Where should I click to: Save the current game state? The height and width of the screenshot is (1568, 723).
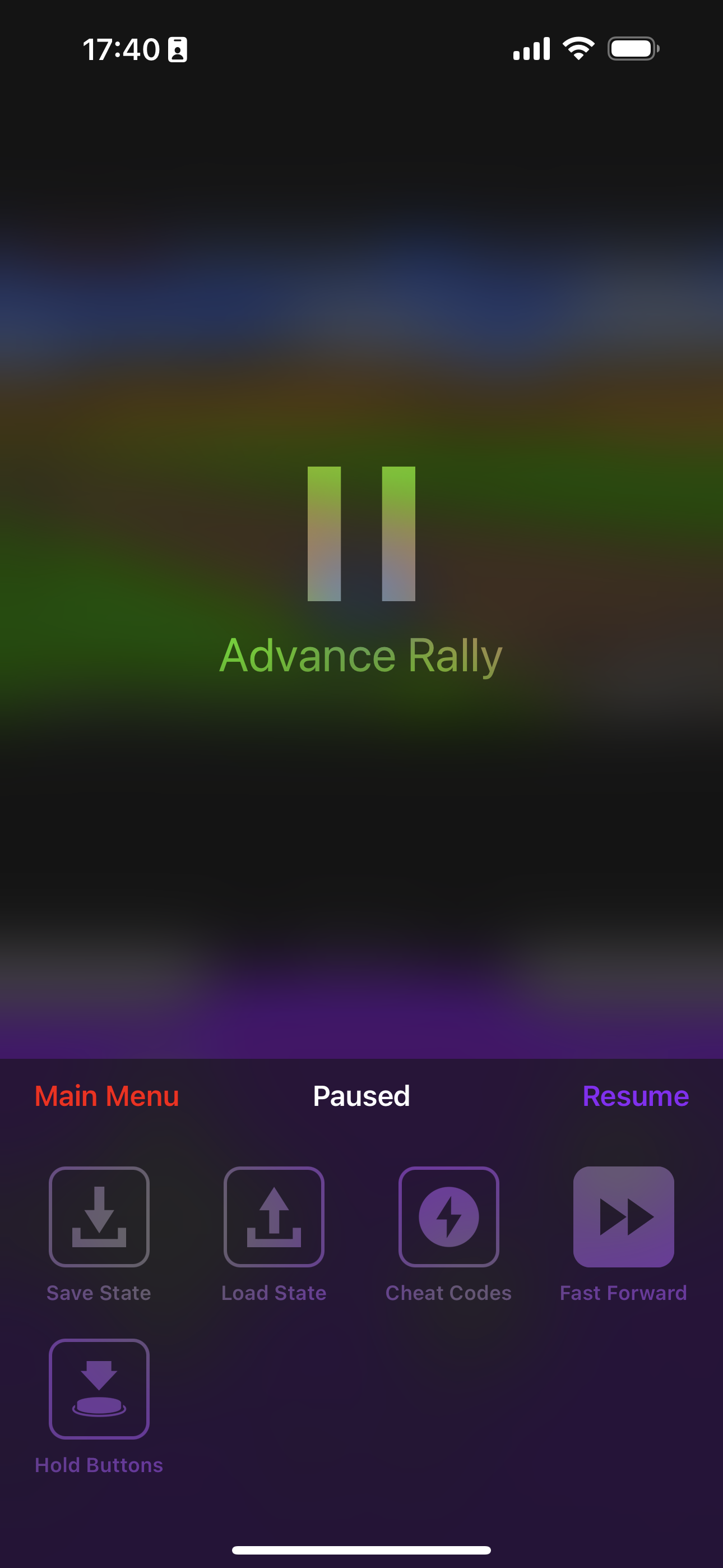(x=99, y=1217)
